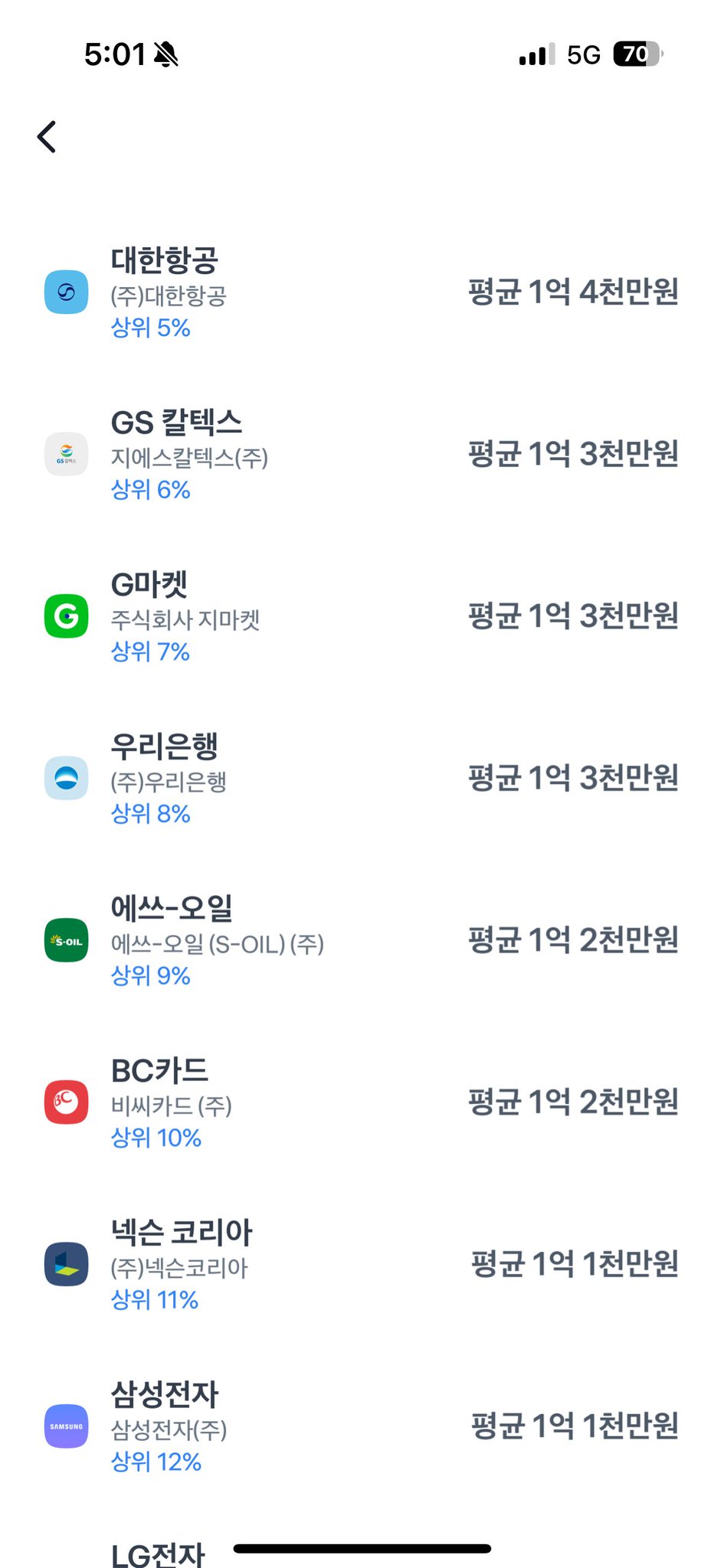724x1568 pixels.
Task: Open the 우리은행 entry
Action: [x=362, y=778]
